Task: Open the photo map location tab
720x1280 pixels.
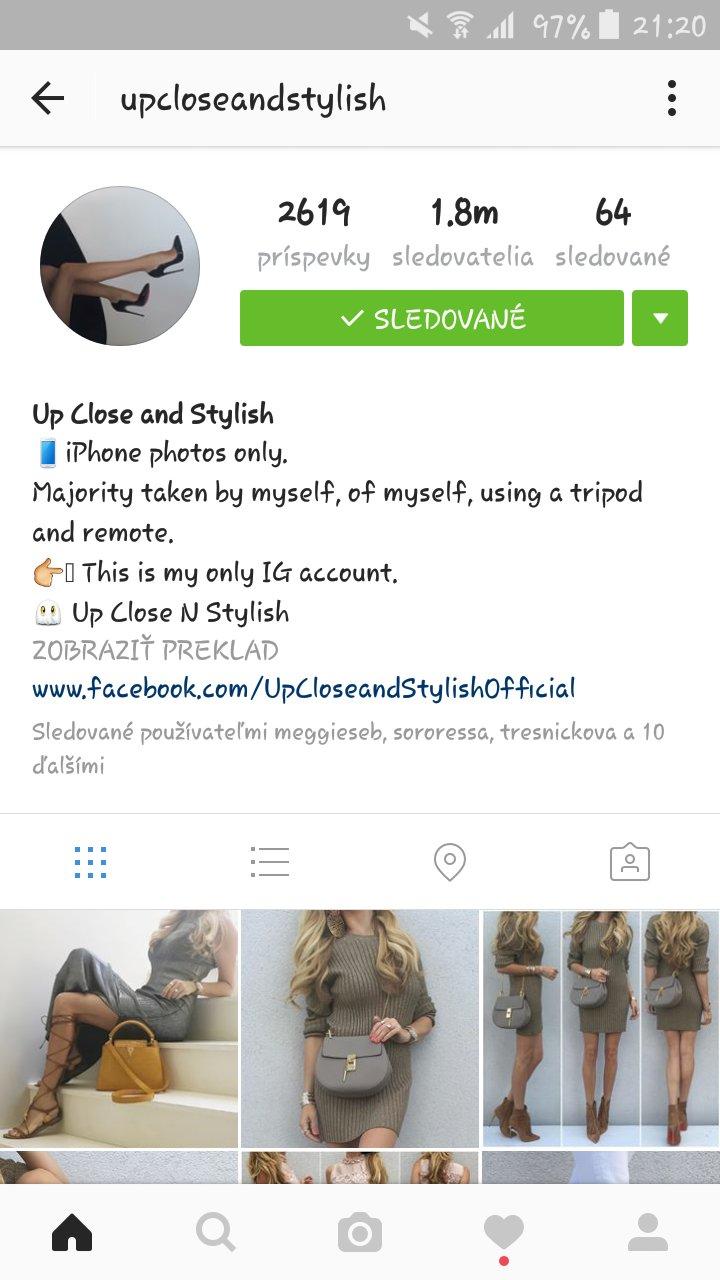Action: [450, 862]
